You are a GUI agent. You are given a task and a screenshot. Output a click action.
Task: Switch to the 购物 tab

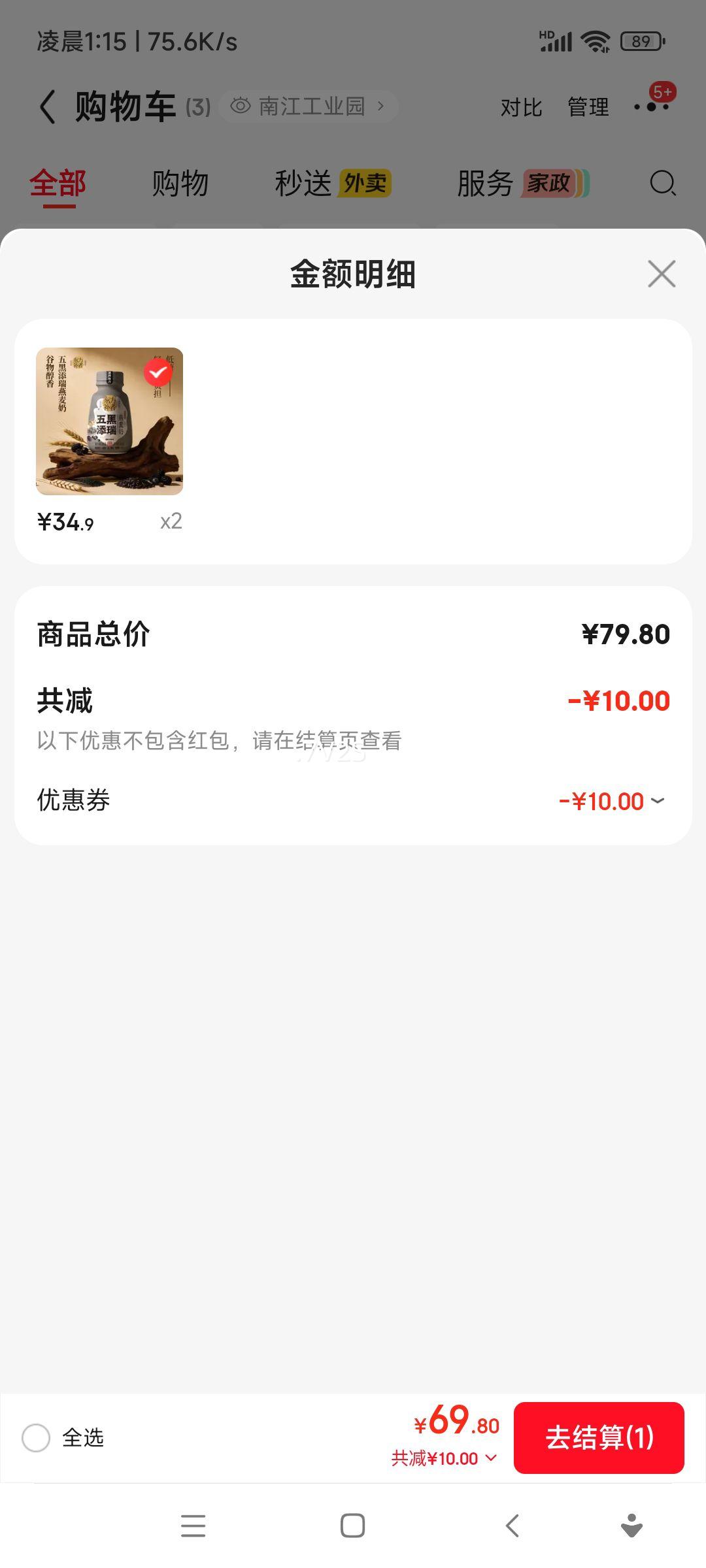click(180, 184)
